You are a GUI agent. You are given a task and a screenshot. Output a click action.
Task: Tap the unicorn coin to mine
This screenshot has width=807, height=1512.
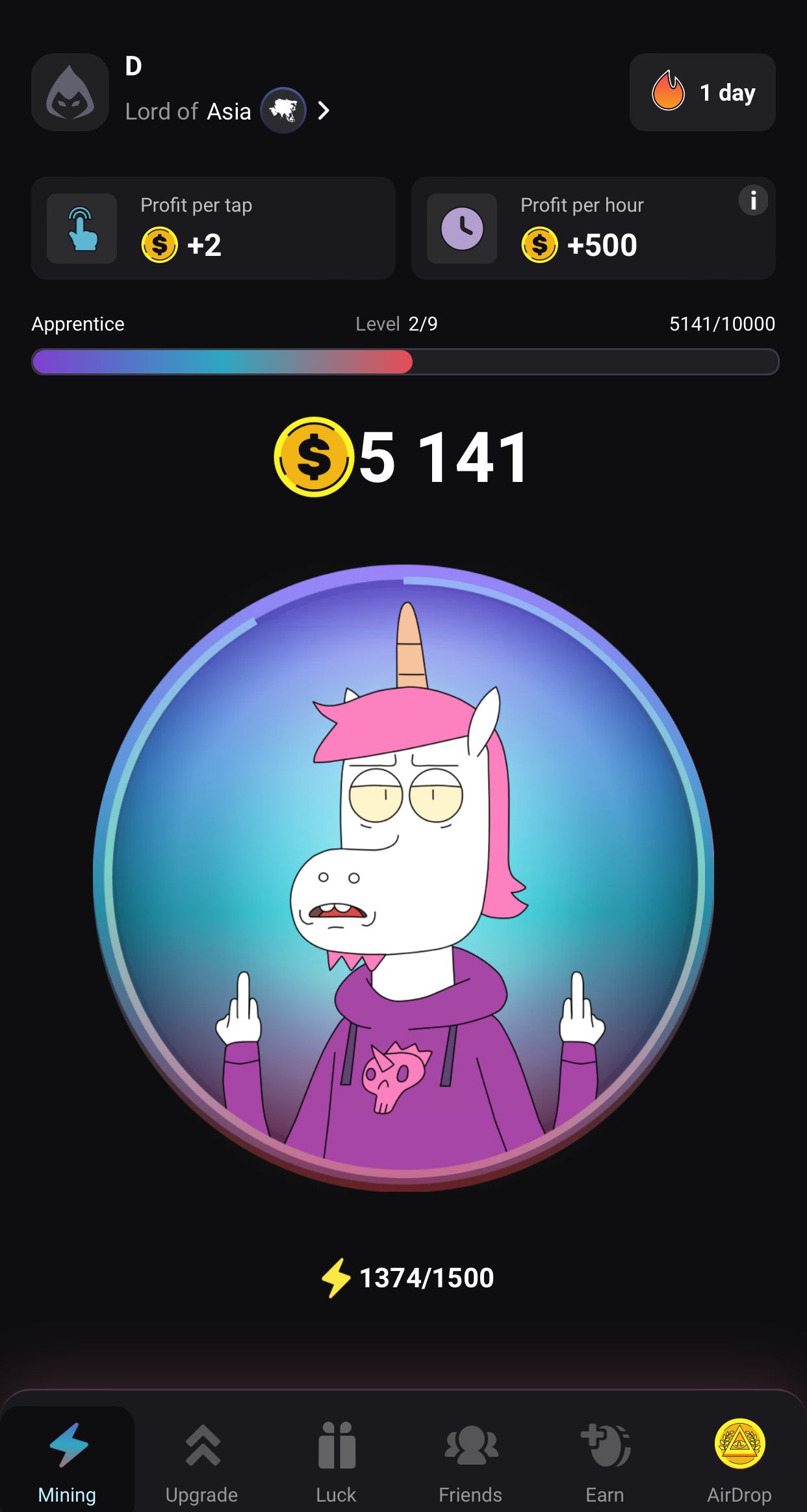[x=403, y=877]
